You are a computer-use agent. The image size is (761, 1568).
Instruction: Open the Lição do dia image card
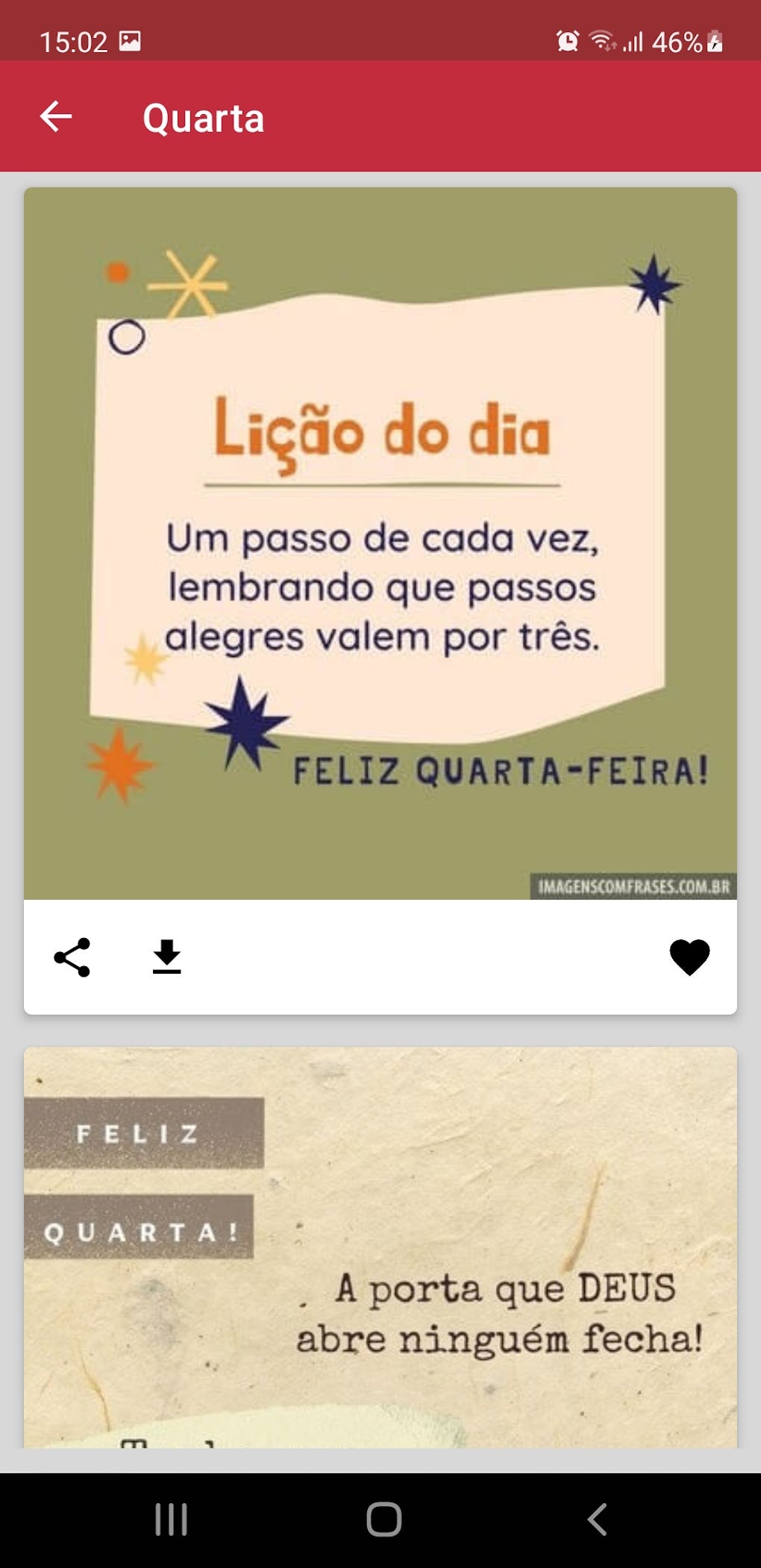pos(380,544)
